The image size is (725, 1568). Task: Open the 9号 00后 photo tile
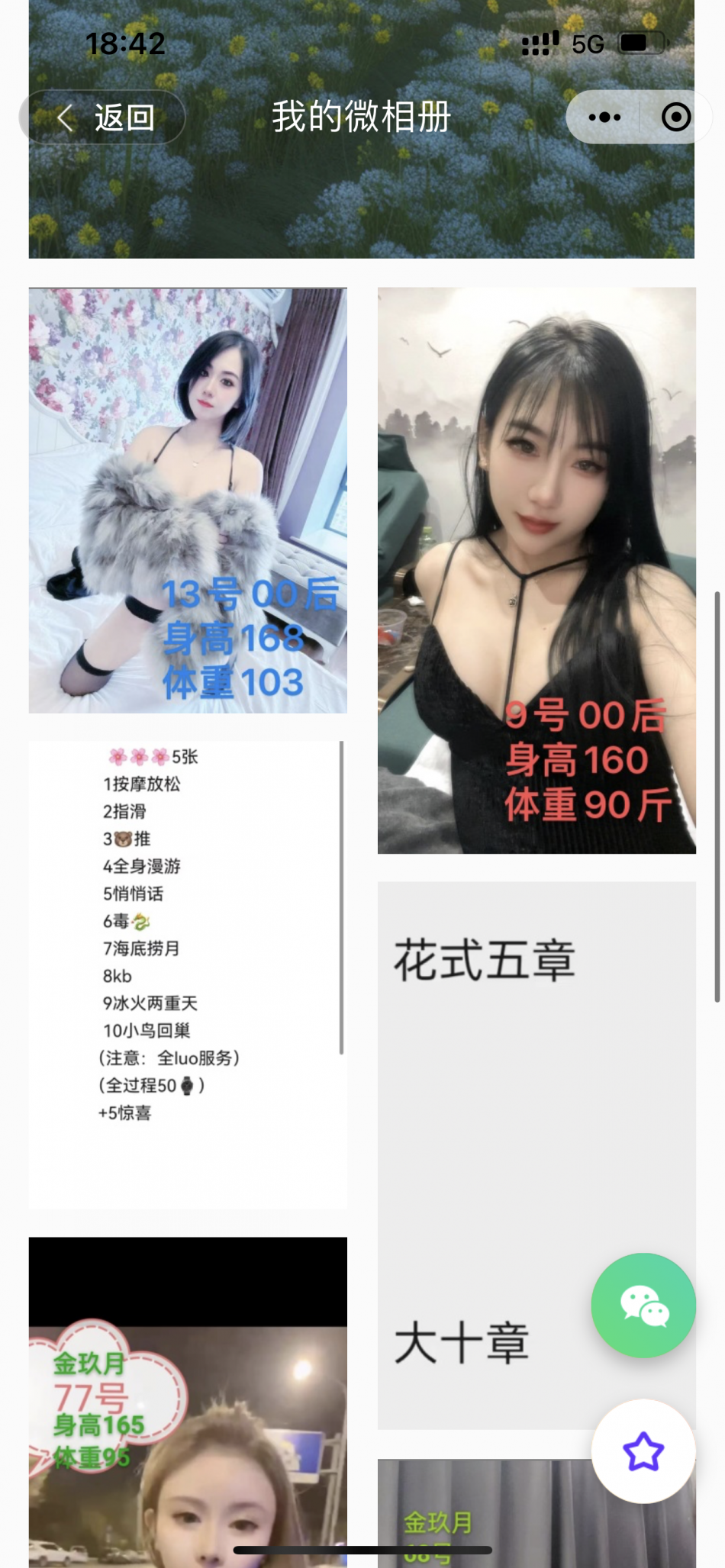pyautogui.click(x=536, y=570)
